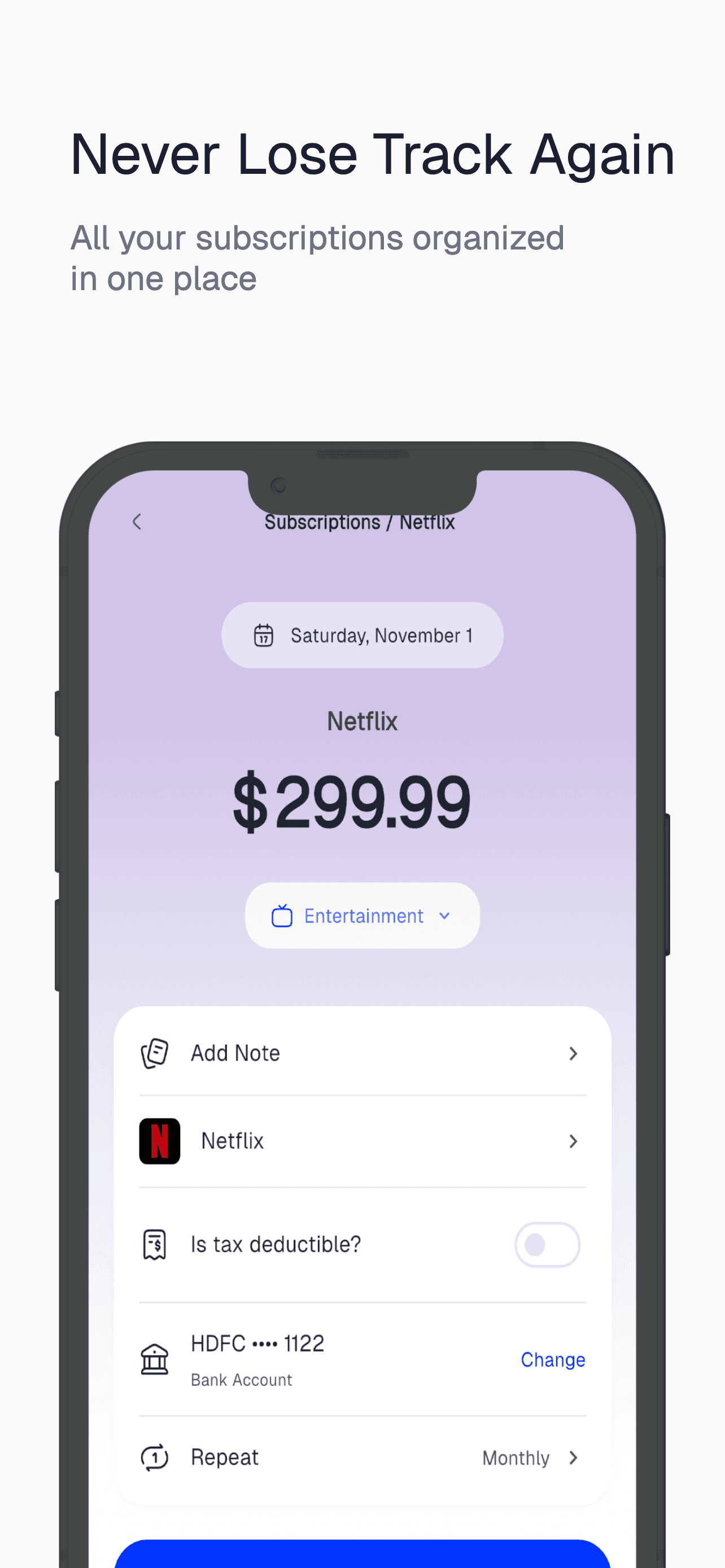Open the Add Note screen

pos(361,1053)
